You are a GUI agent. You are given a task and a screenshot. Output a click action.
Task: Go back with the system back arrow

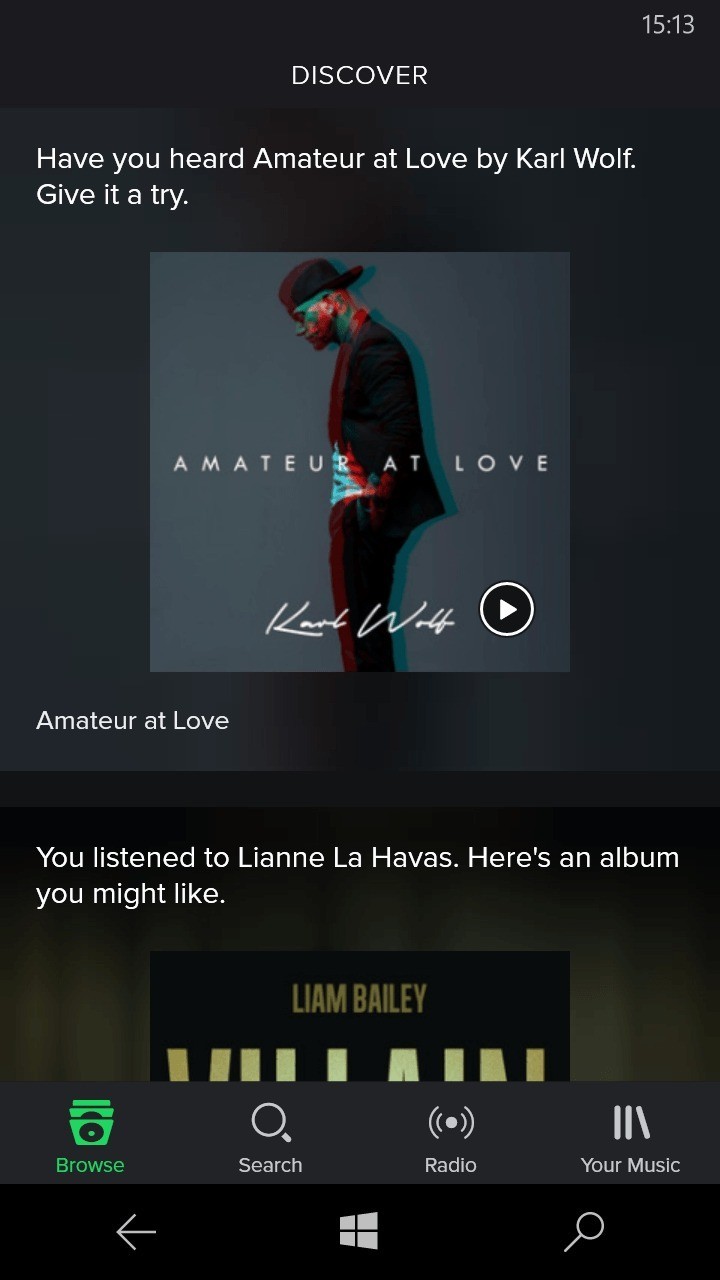pyautogui.click(x=136, y=1232)
